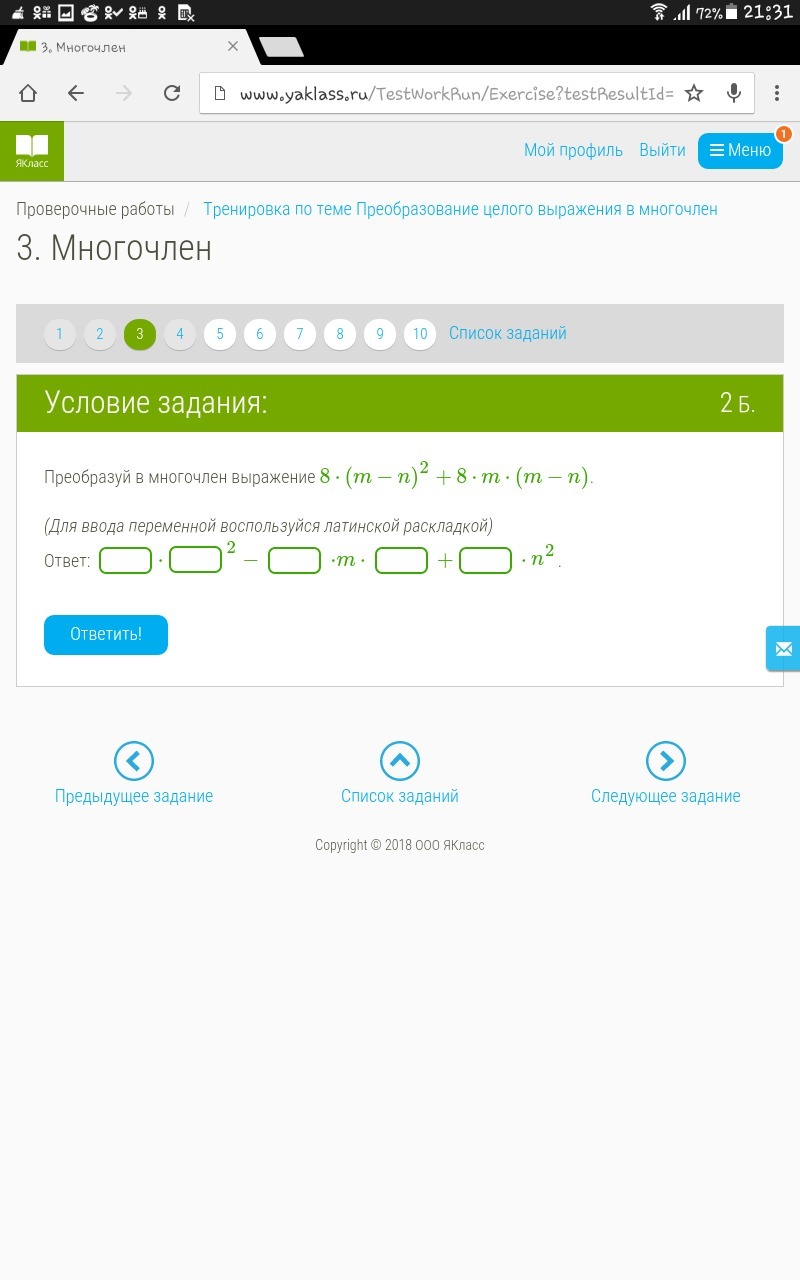Start voice search with the microphone
This screenshot has width=800, height=1280.
coord(734,94)
